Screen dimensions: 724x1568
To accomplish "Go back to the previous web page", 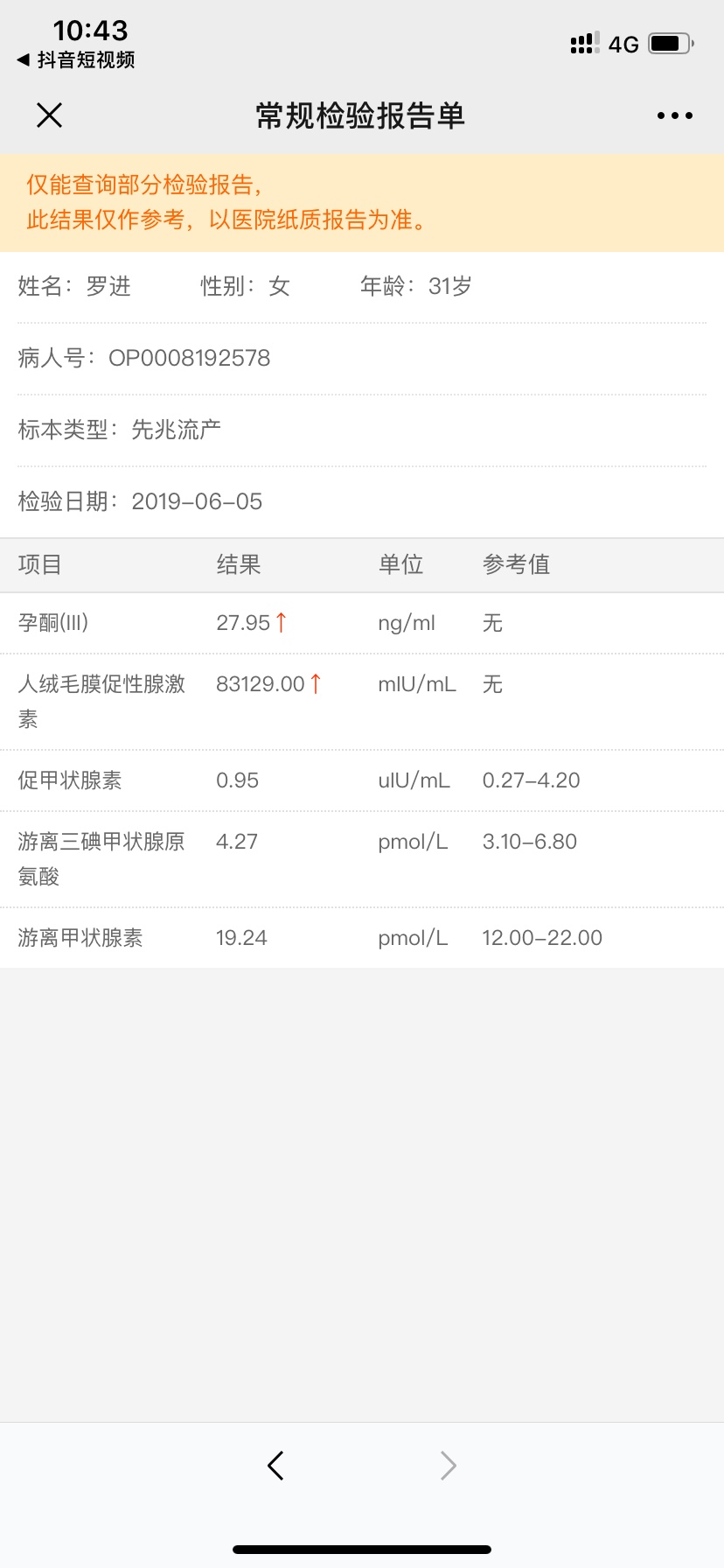I will 275,1465.
